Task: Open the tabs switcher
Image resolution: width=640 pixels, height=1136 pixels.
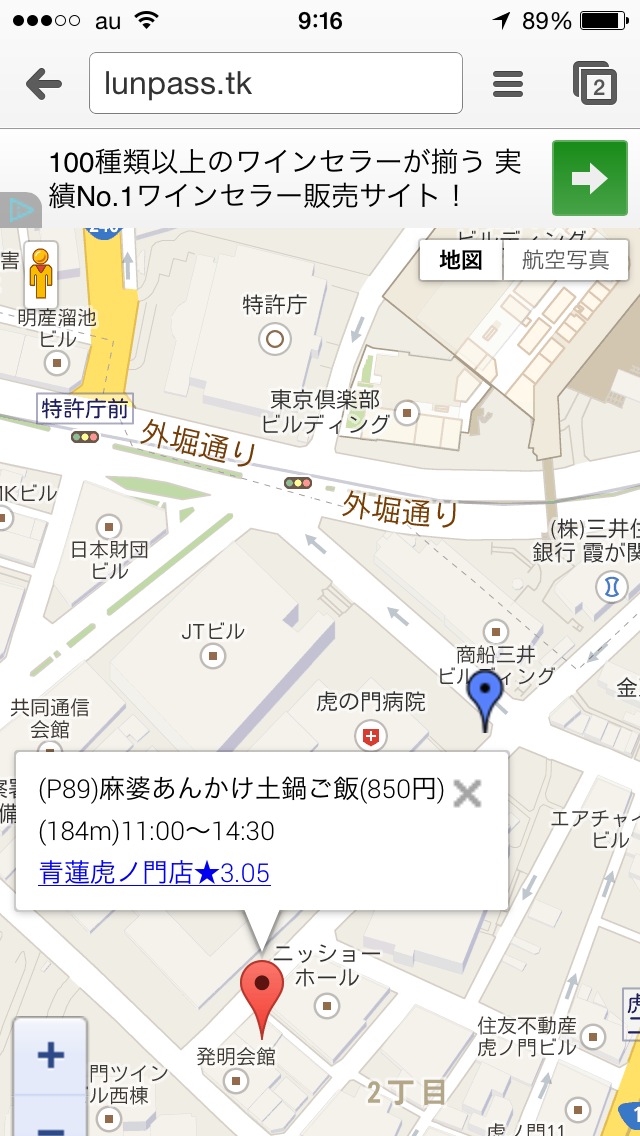Action: click(596, 84)
